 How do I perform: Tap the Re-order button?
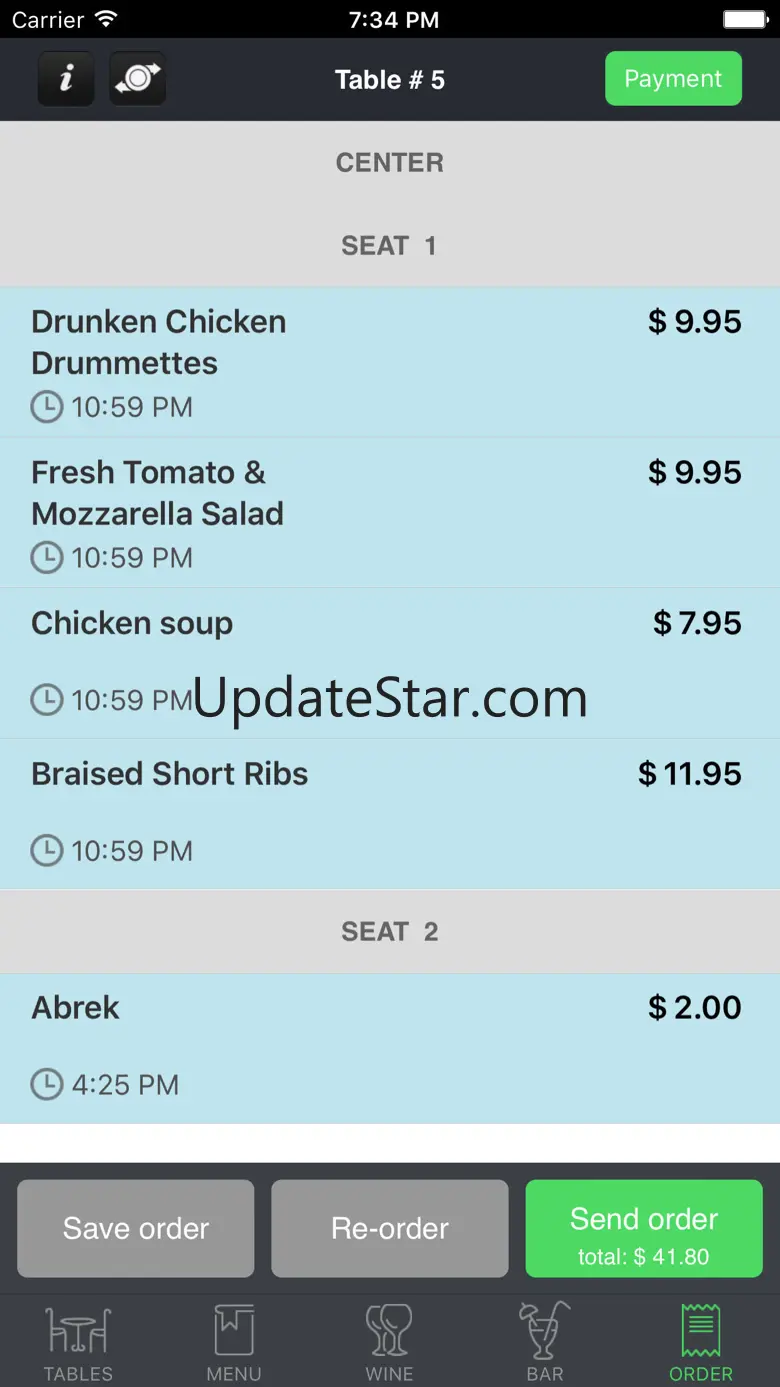point(390,1228)
